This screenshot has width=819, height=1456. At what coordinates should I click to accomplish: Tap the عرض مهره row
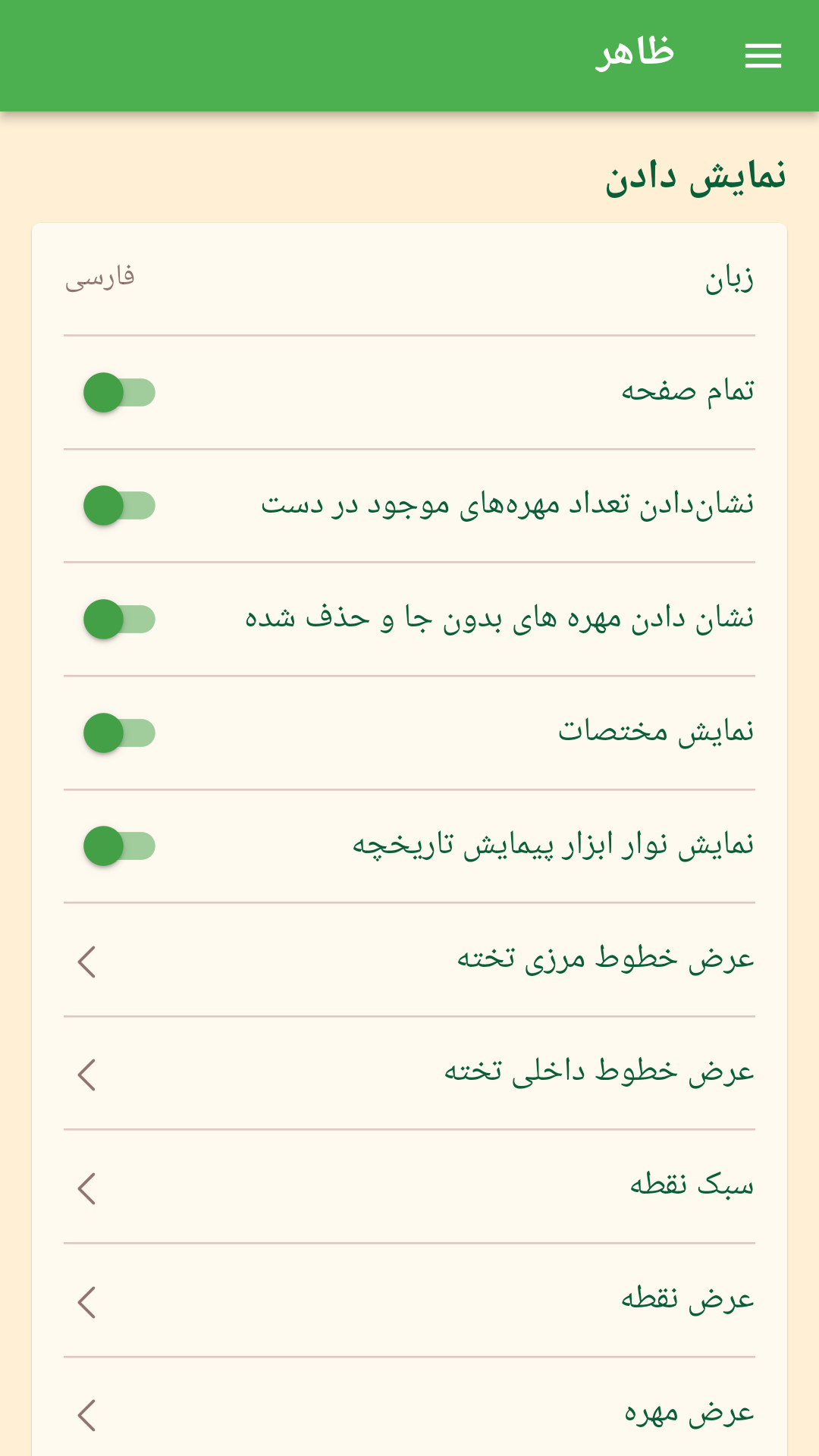(409, 1414)
